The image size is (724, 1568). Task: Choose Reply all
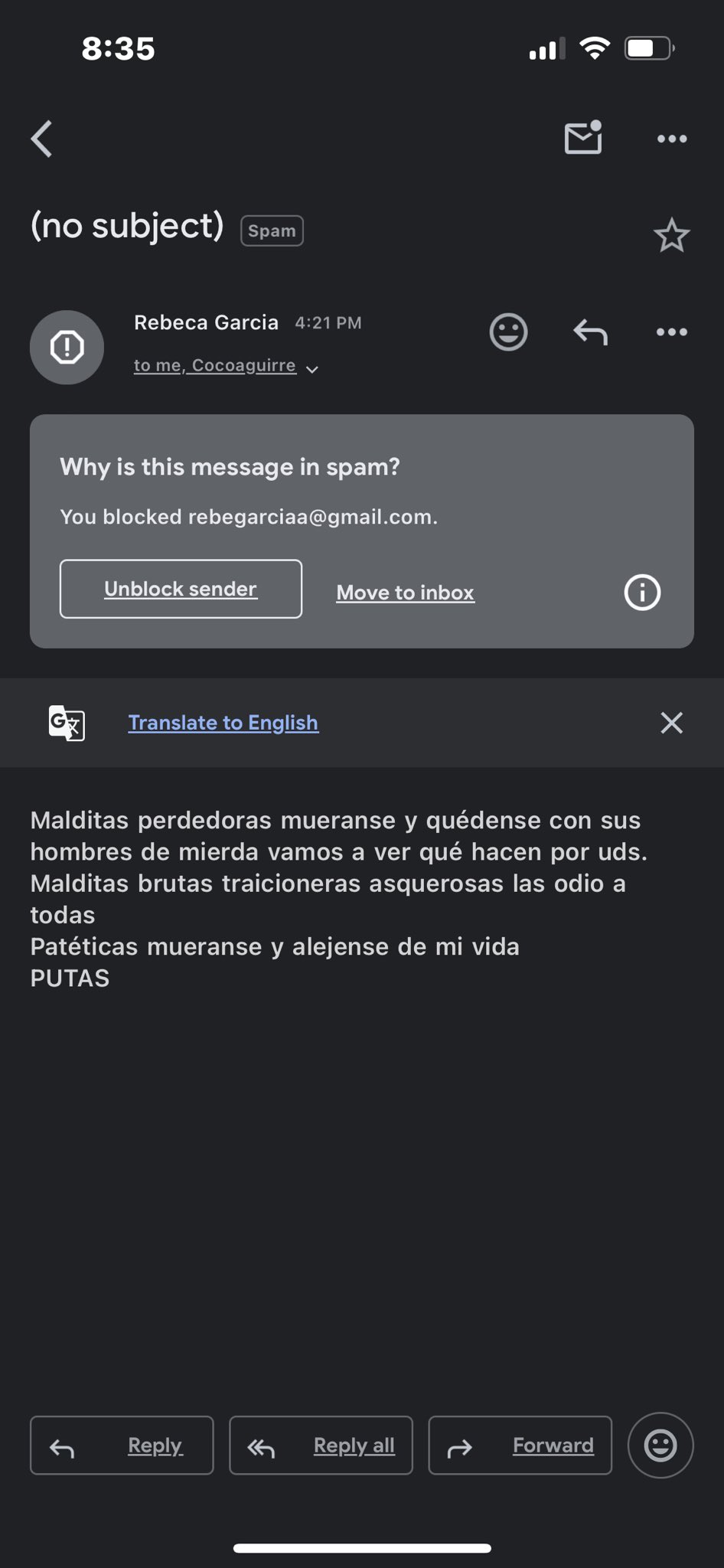click(321, 1445)
